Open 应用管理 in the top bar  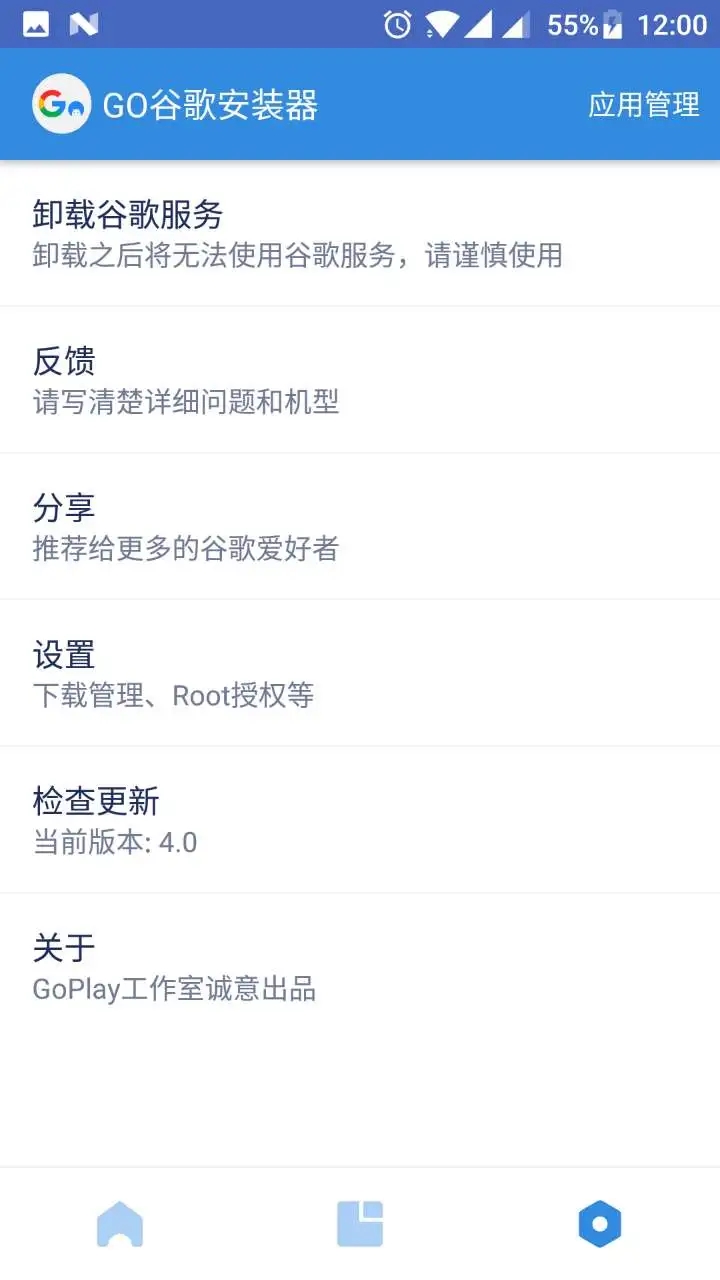(x=643, y=104)
